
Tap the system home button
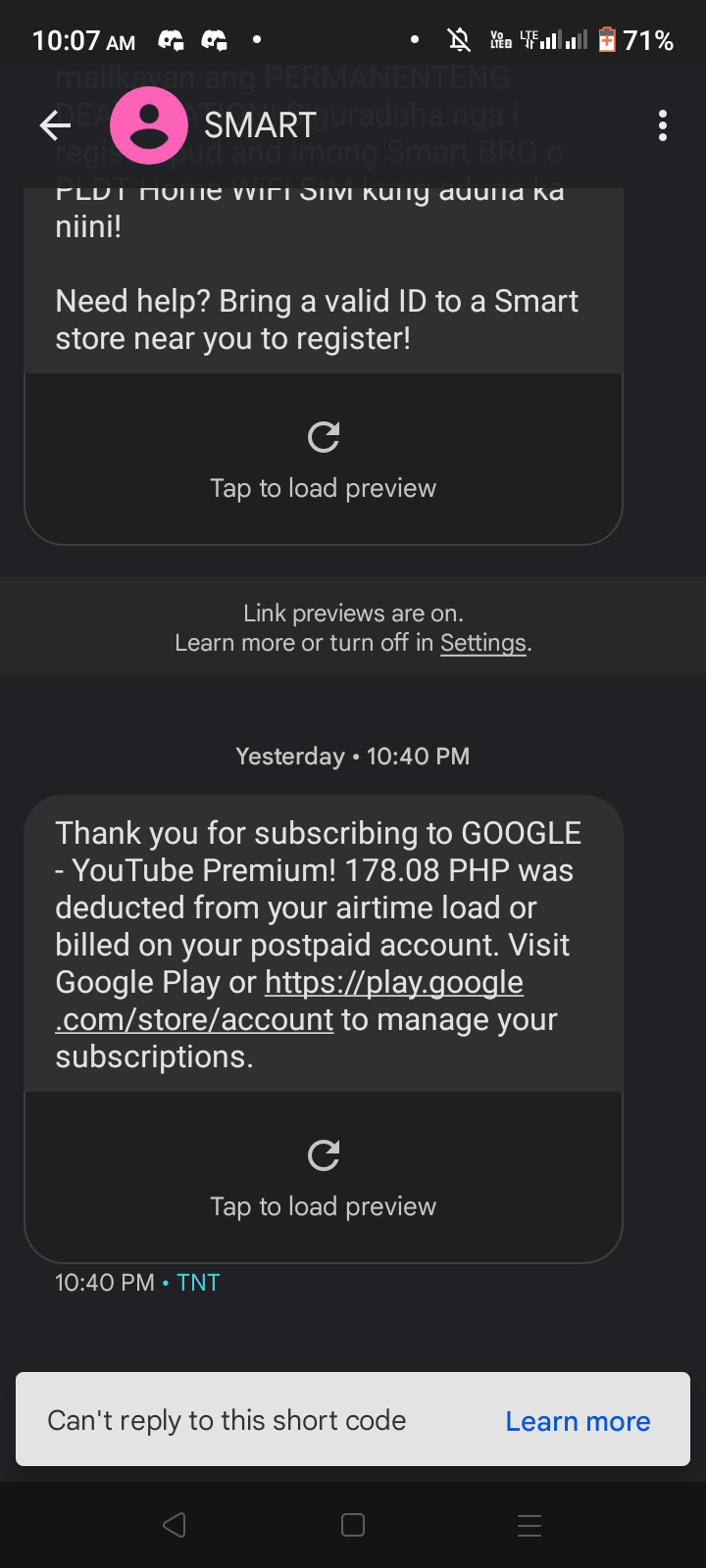pos(353,1525)
